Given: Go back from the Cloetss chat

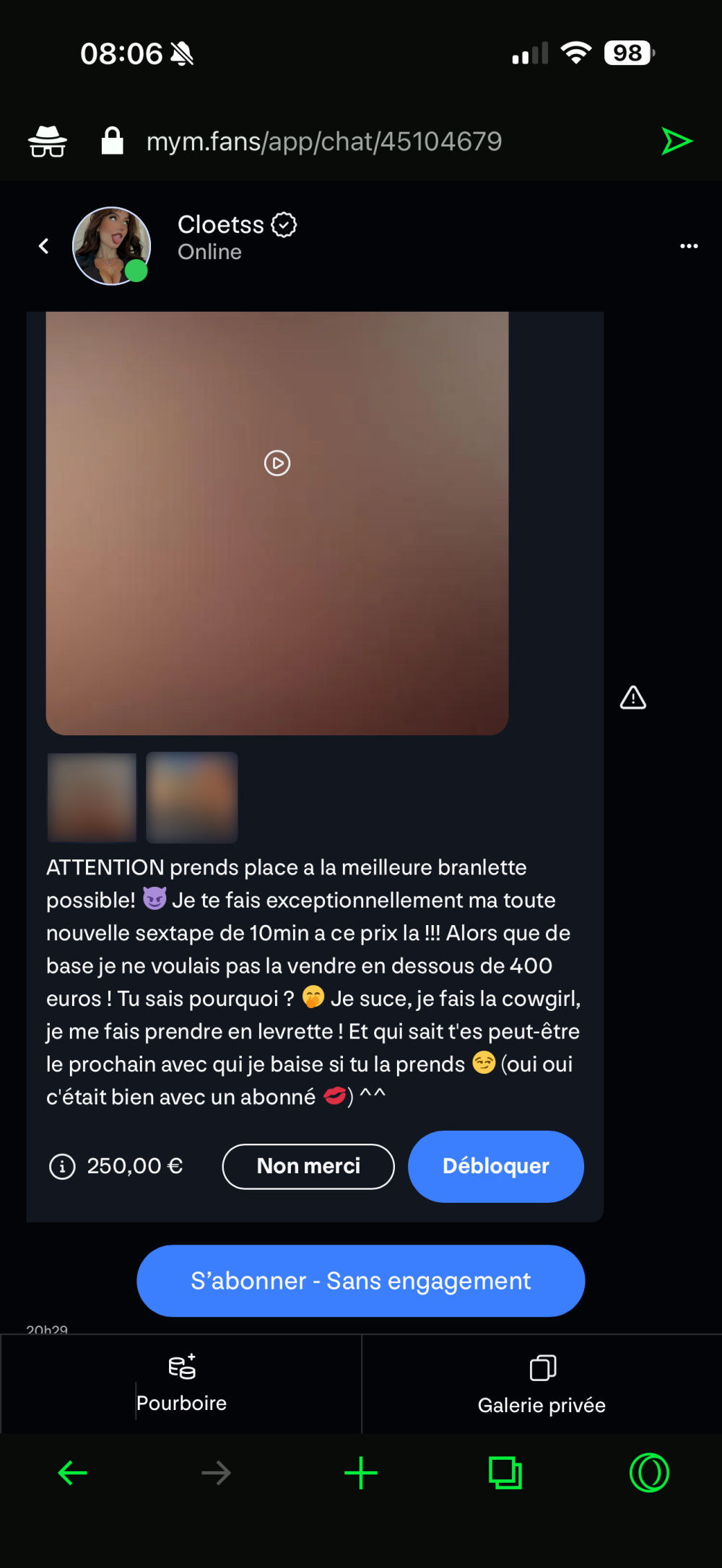Looking at the screenshot, I should [x=44, y=246].
